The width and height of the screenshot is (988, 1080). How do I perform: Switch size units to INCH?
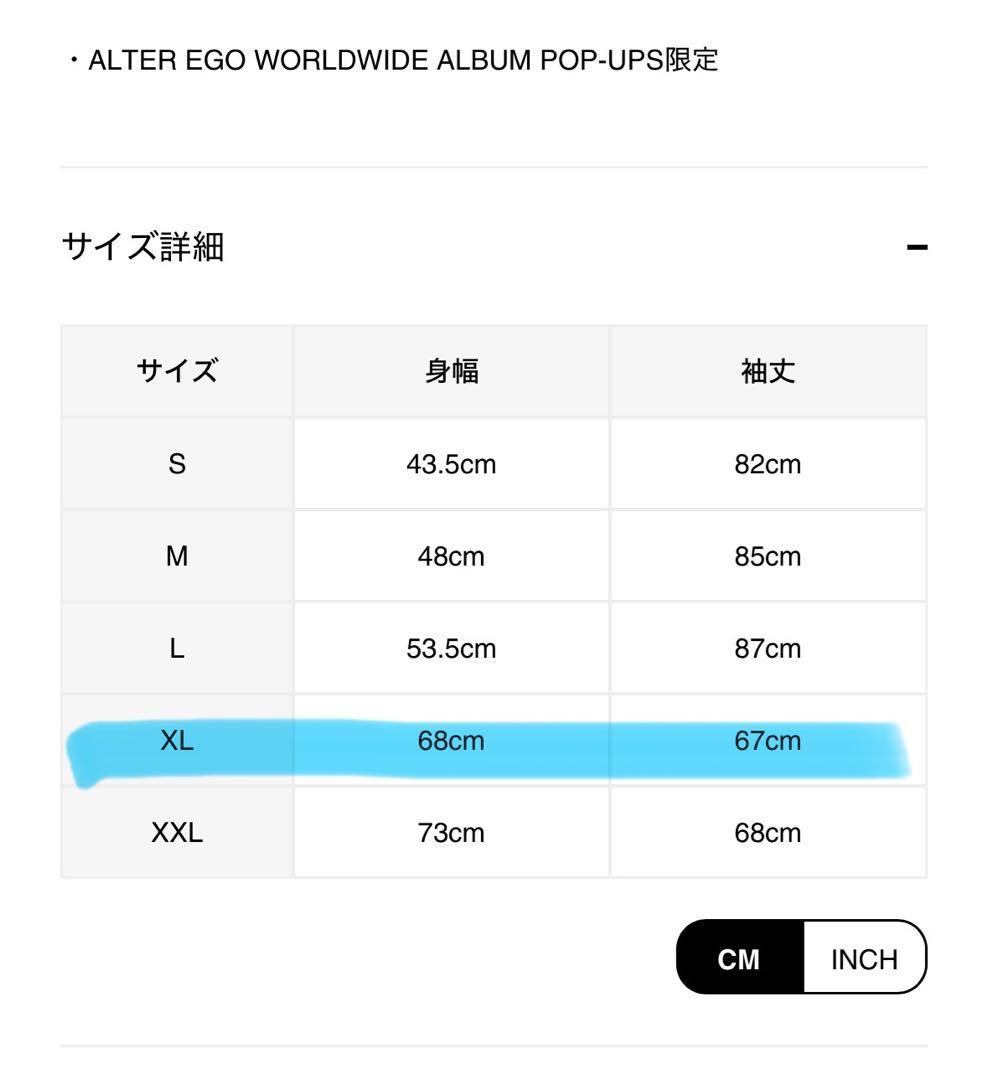[x=864, y=959]
